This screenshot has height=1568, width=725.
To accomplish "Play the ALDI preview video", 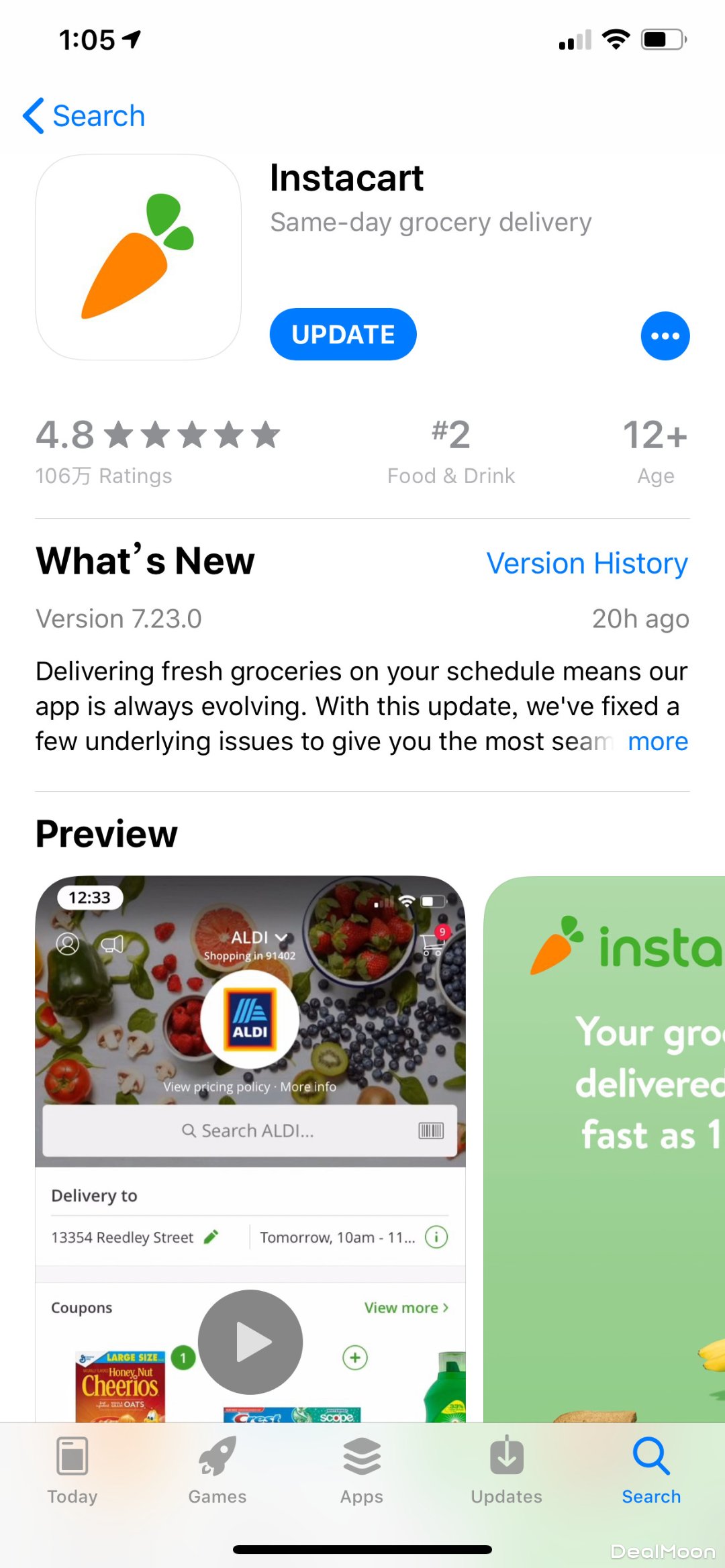I will pos(250,1342).
